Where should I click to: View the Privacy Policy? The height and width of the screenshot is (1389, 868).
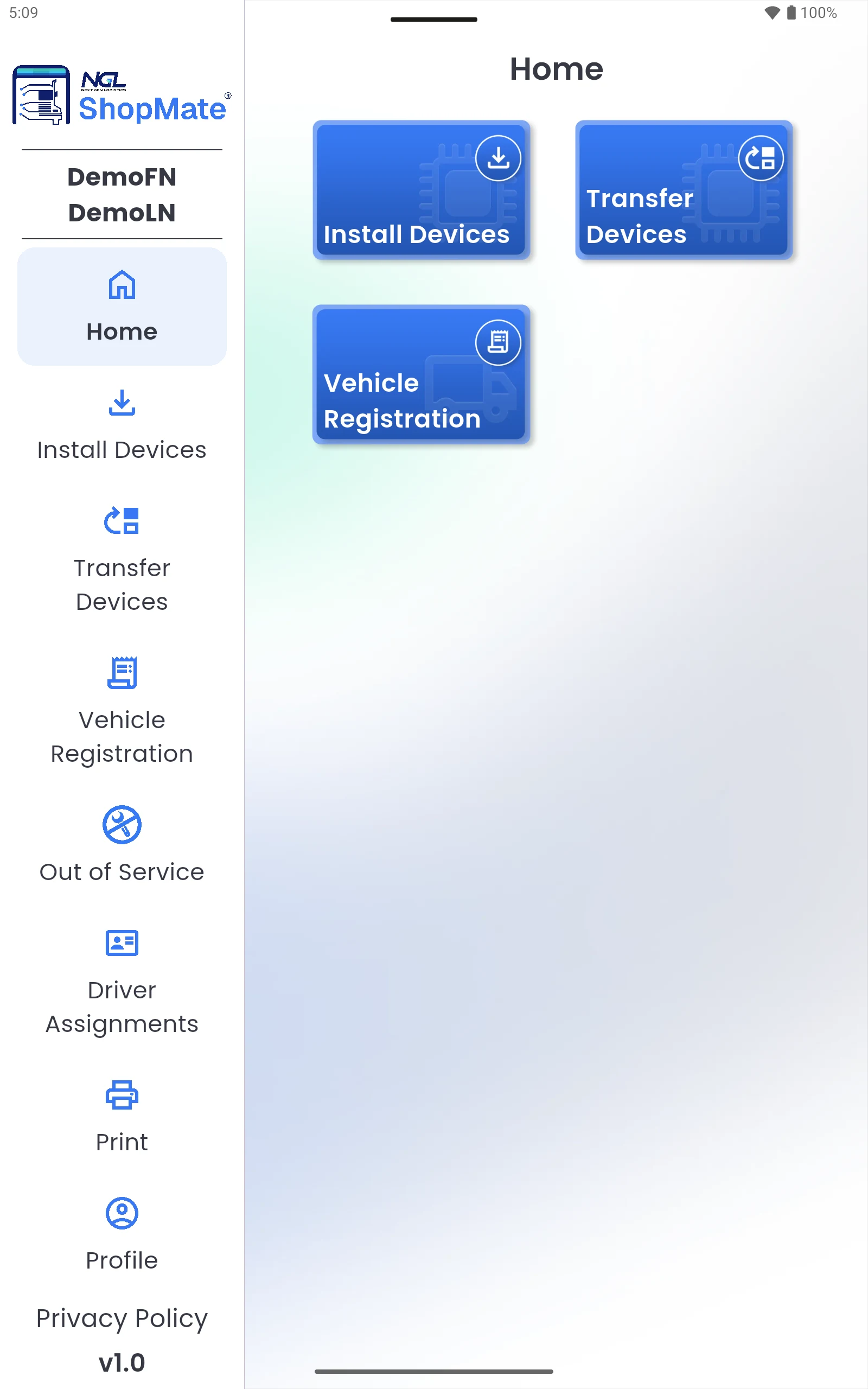click(x=122, y=1318)
